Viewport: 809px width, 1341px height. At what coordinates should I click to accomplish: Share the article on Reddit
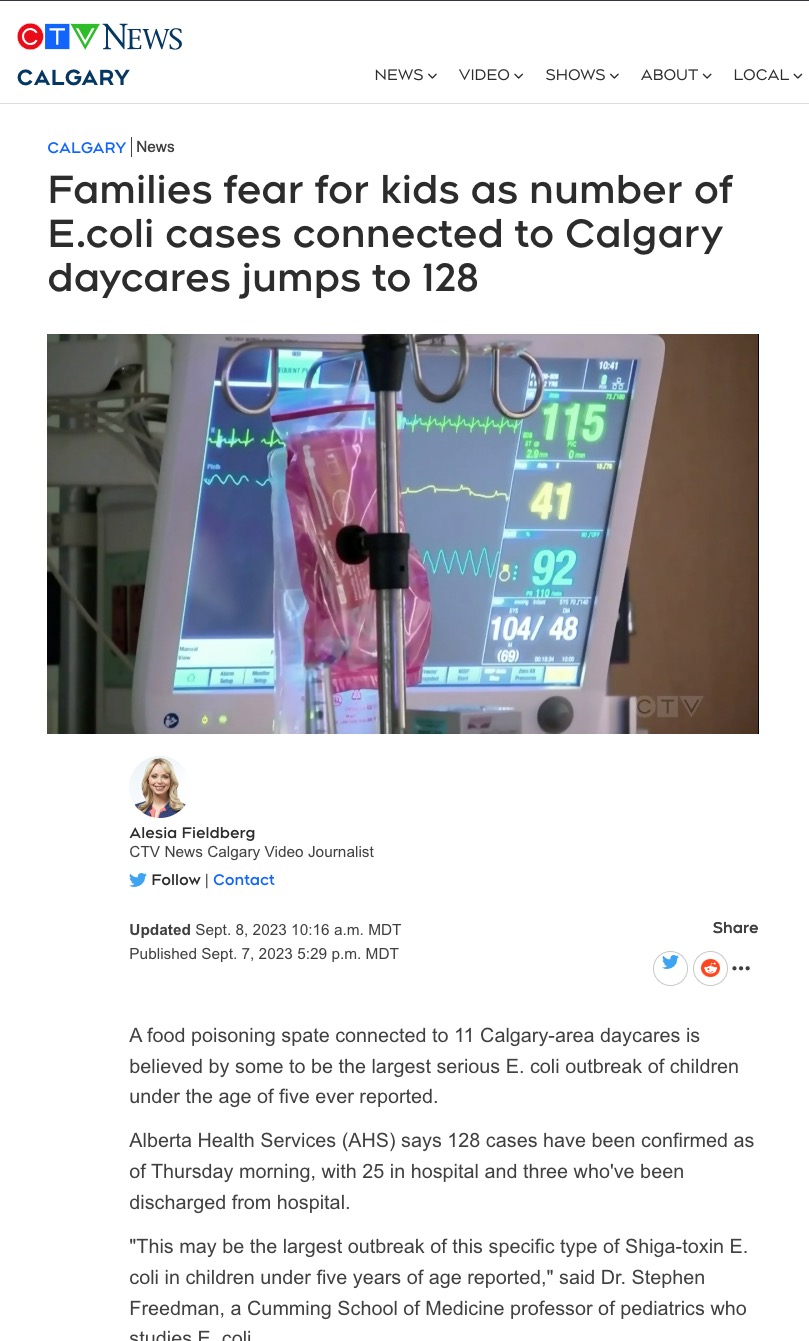(x=710, y=968)
